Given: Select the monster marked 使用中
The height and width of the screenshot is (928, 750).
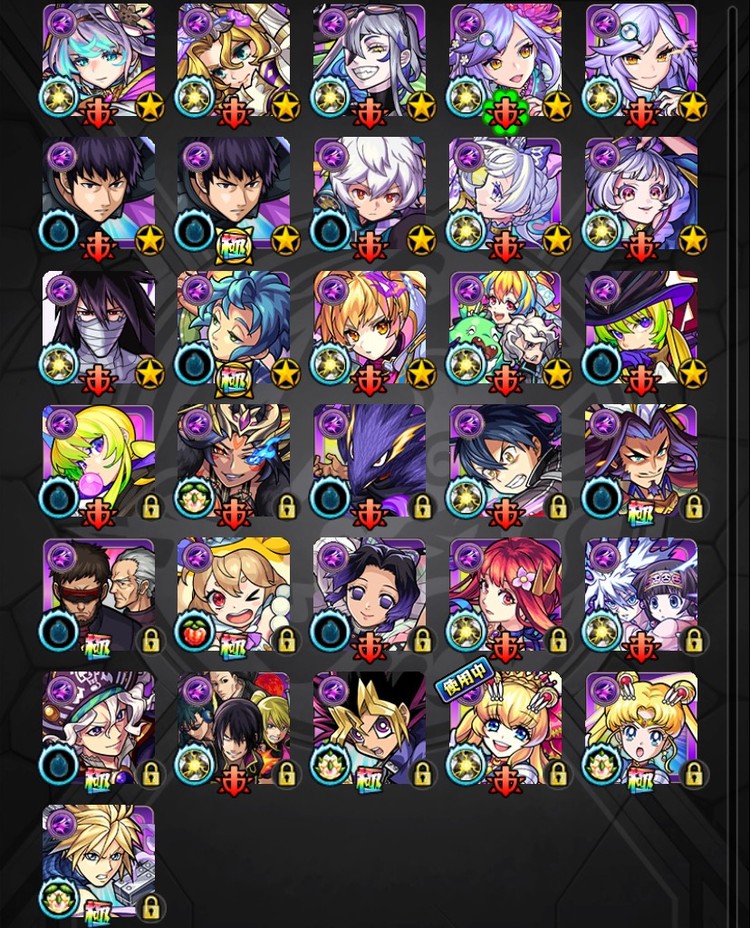Looking at the screenshot, I should [x=505, y=728].
